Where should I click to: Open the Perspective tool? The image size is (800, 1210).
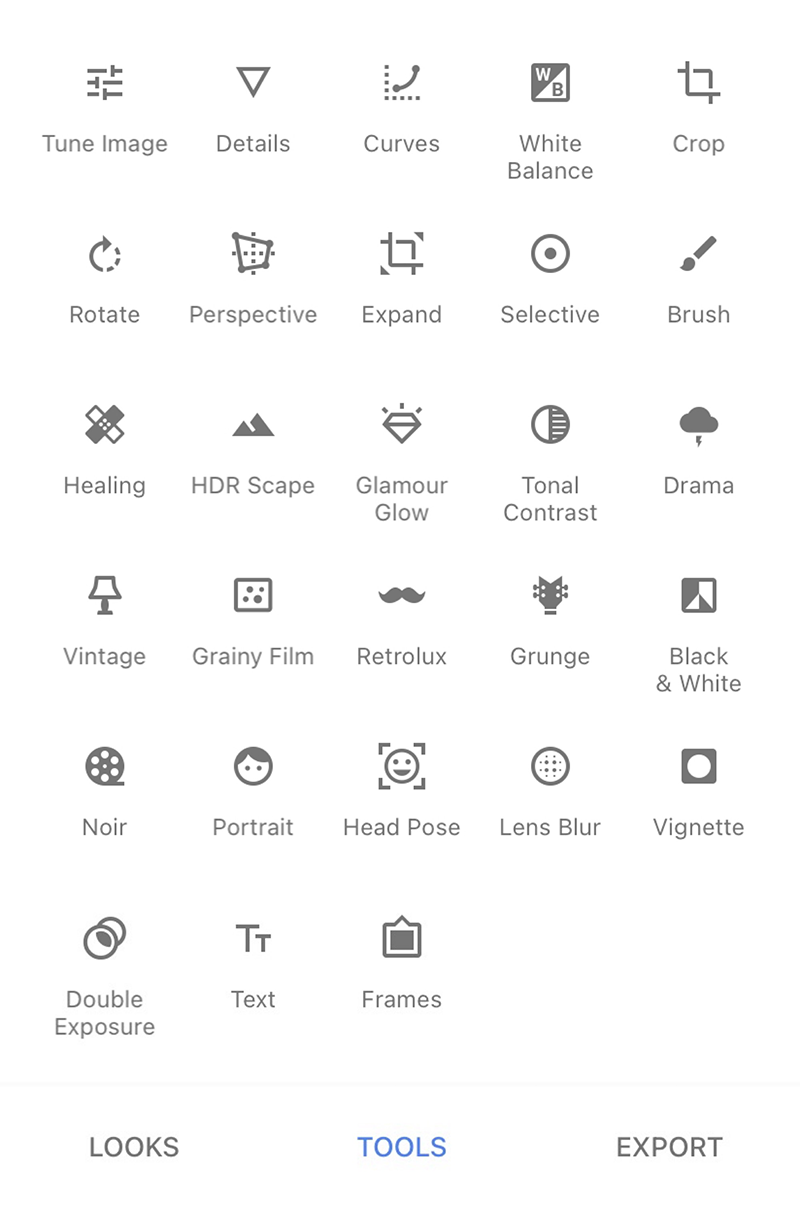click(x=252, y=276)
